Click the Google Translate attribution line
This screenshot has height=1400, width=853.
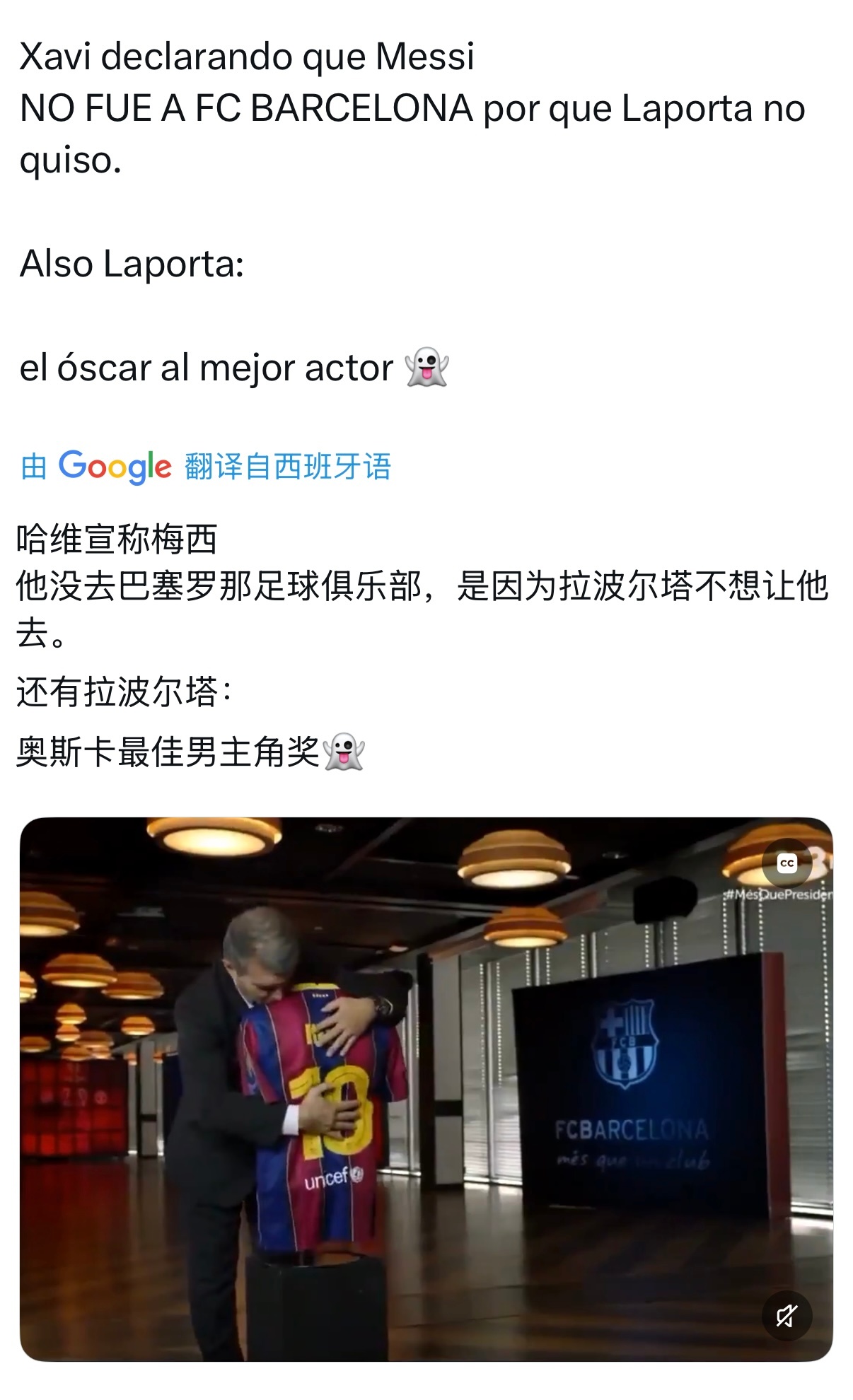(x=205, y=465)
